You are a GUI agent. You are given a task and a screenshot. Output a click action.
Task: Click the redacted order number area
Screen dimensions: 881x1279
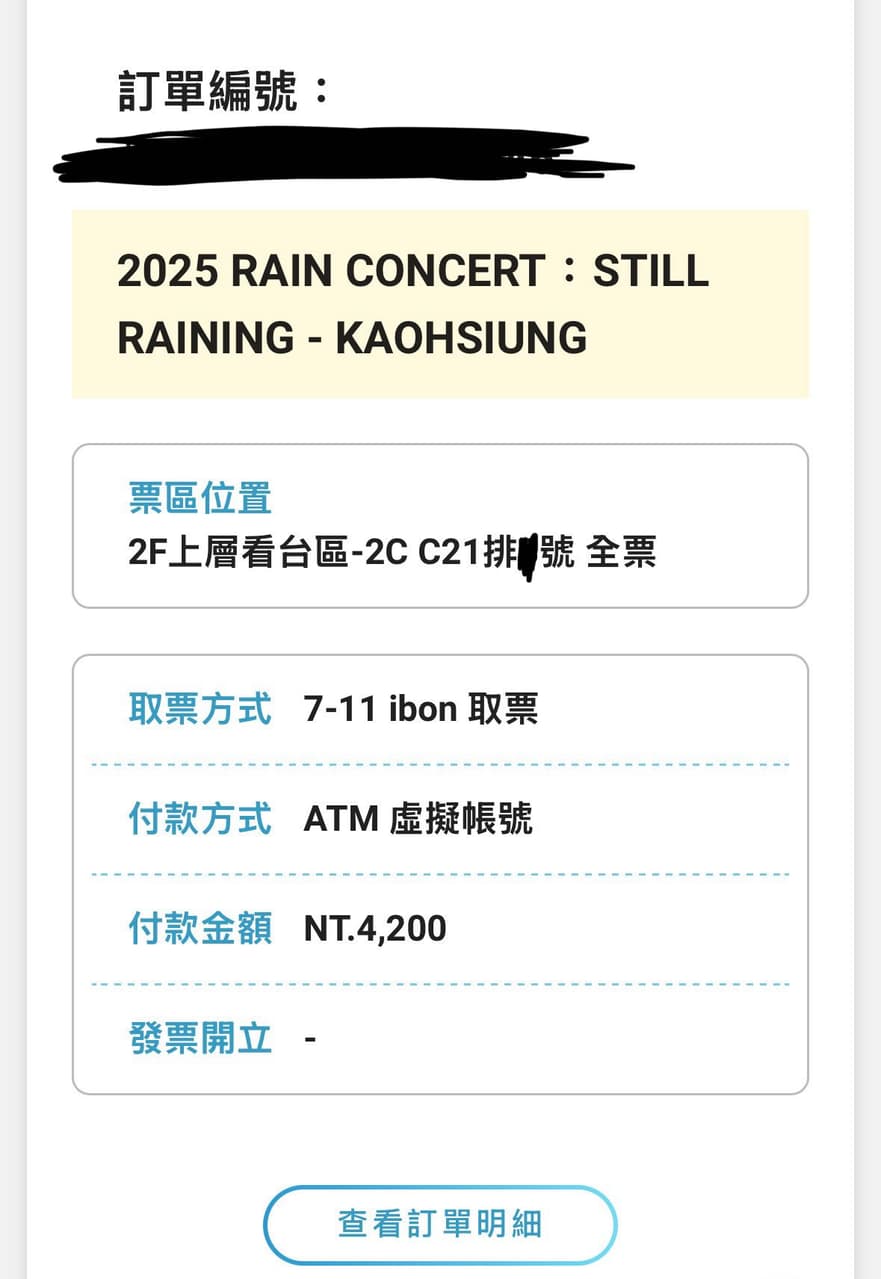[345, 157]
